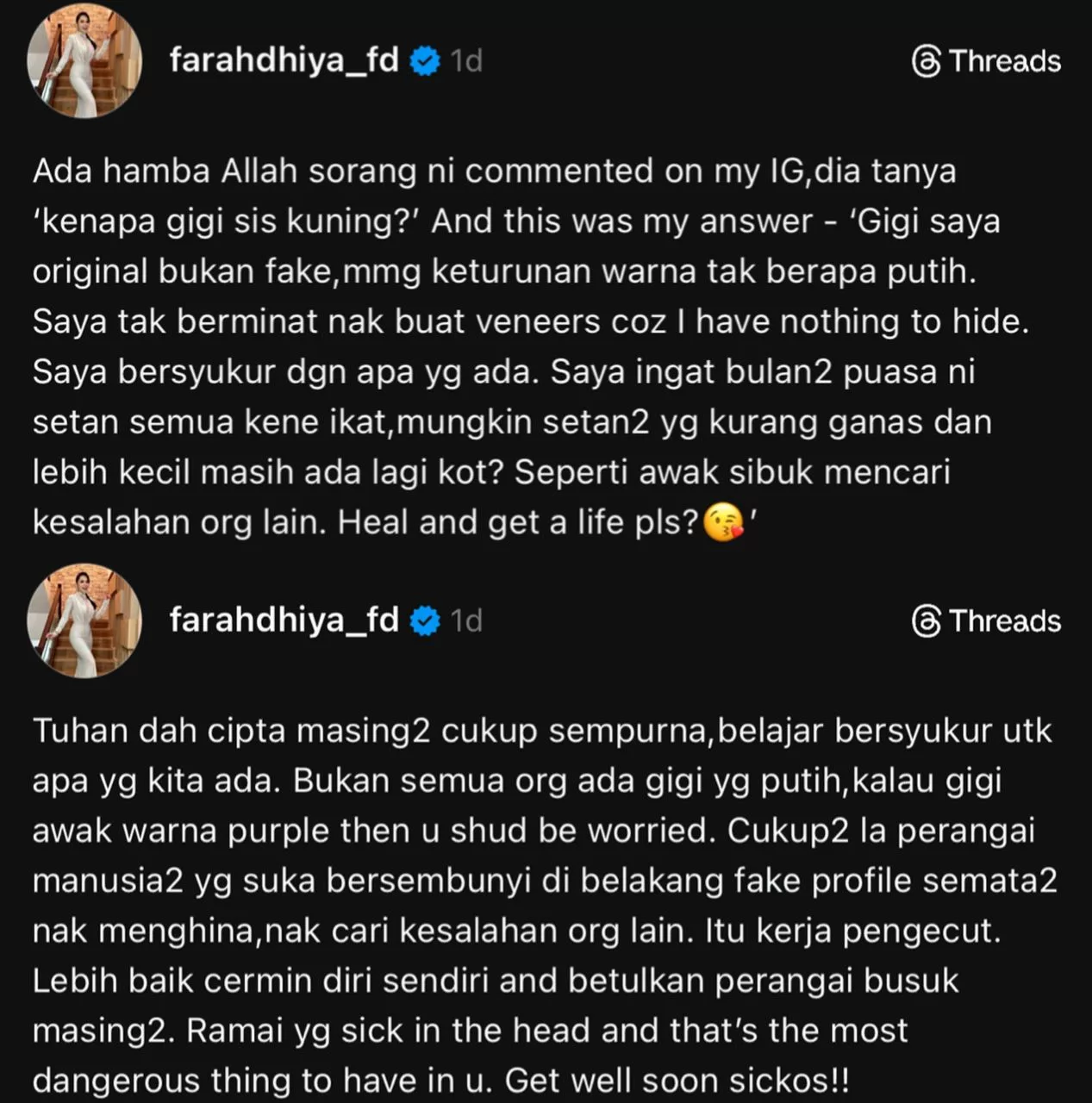Open the second post's farahdhiya_fd username link
This screenshot has height=1103, width=1092.
pyautogui.click(x=284, y=620)
